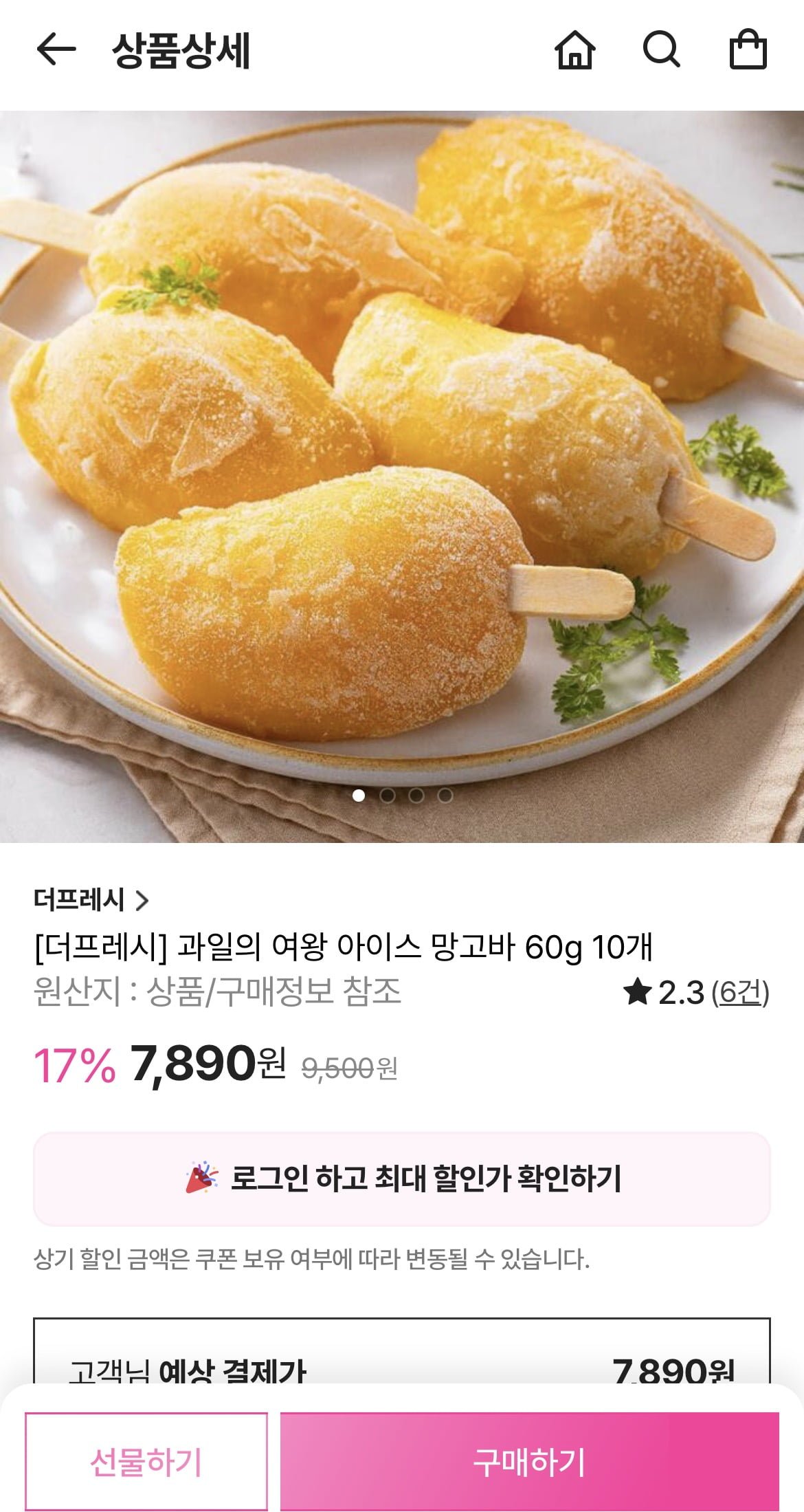Viewport: 804px width, 1512px height.
Task: Open the 더프레시 brand store link
Action: point(91,900)
